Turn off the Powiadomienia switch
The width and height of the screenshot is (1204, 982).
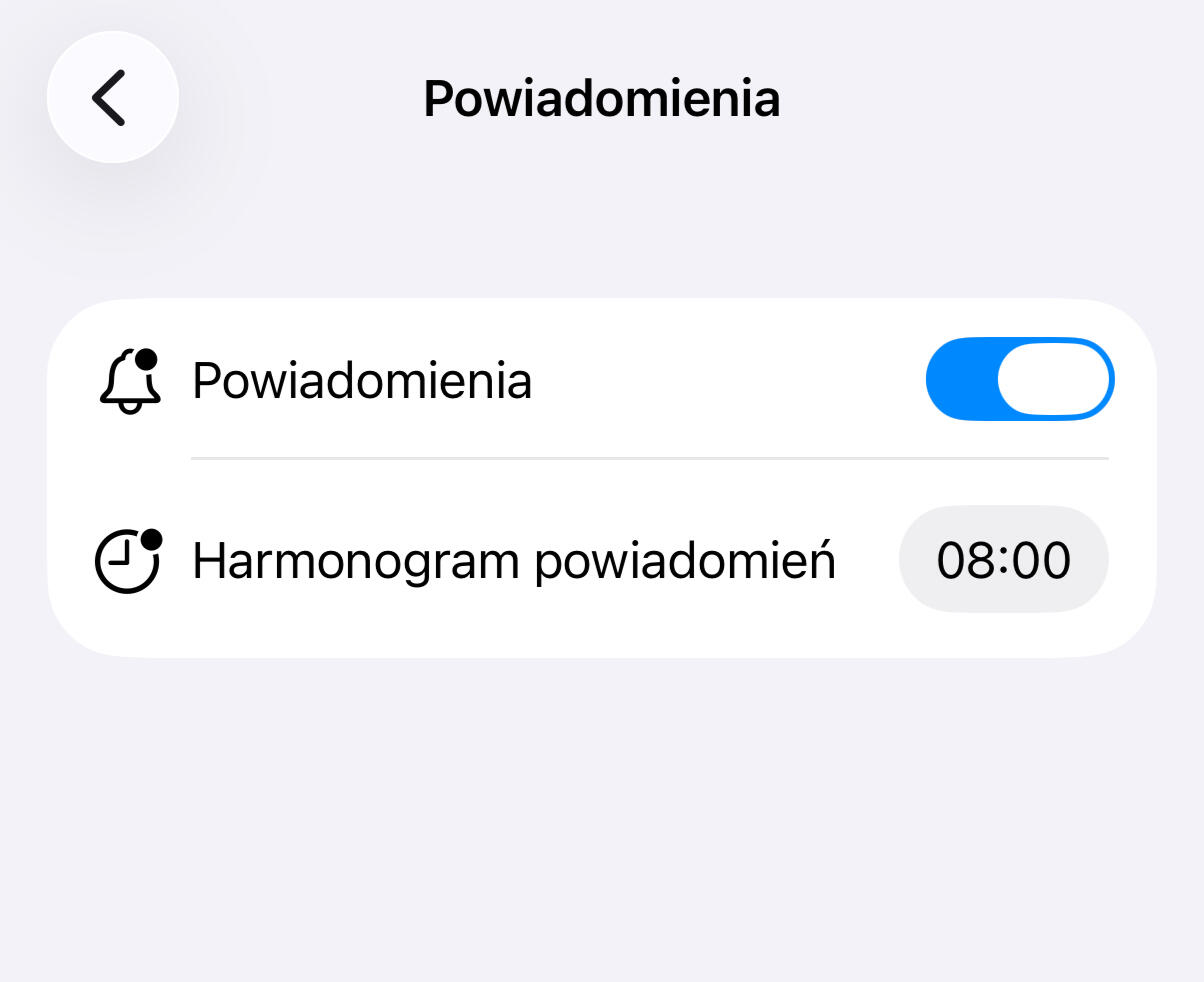[x=1019, y=380]
